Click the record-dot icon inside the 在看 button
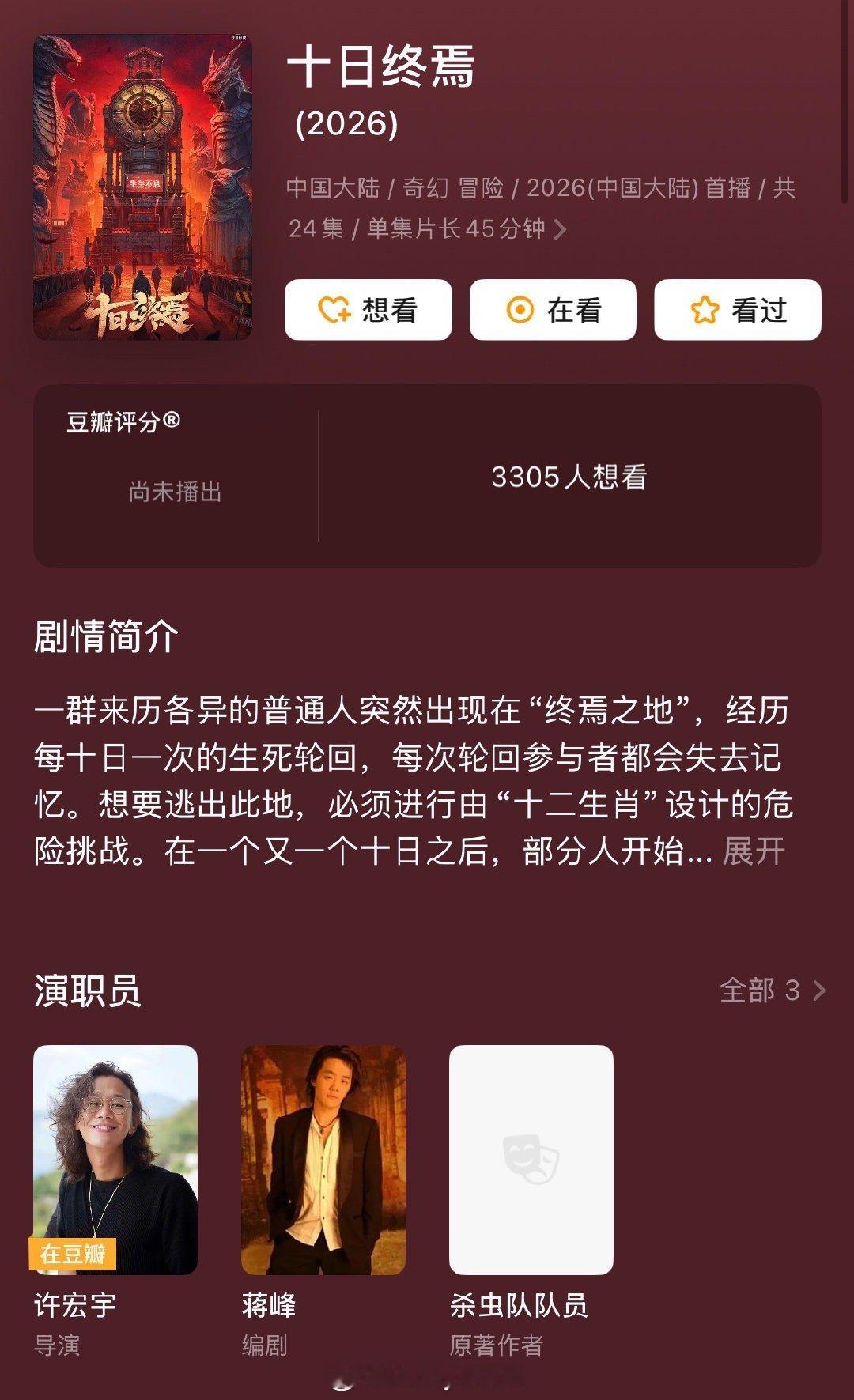This screenshot has width=854, height=1400. [x=520, y=311]
